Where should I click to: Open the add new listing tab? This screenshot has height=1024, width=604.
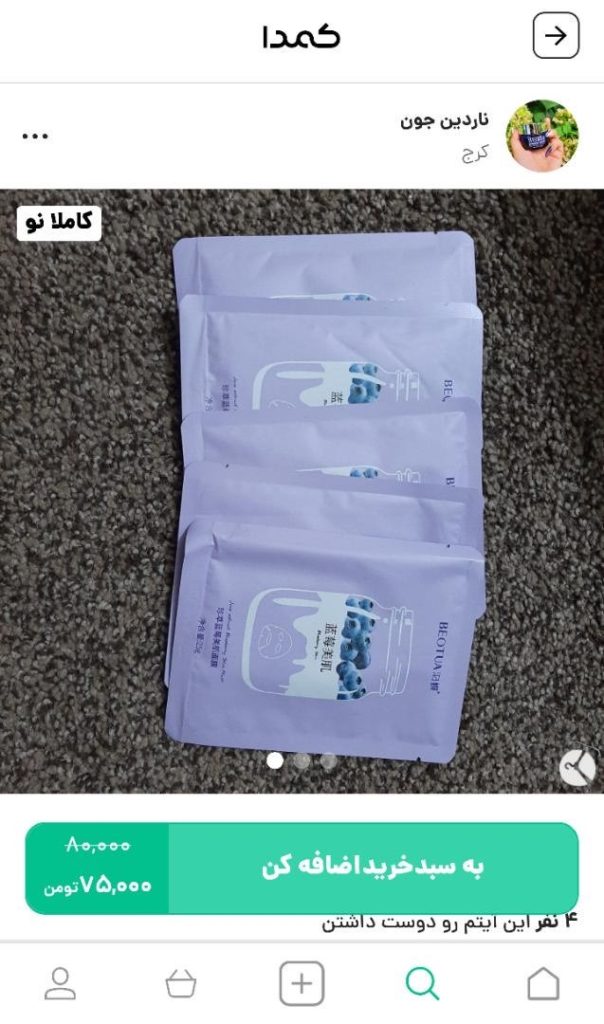click(x=301, y=984)
